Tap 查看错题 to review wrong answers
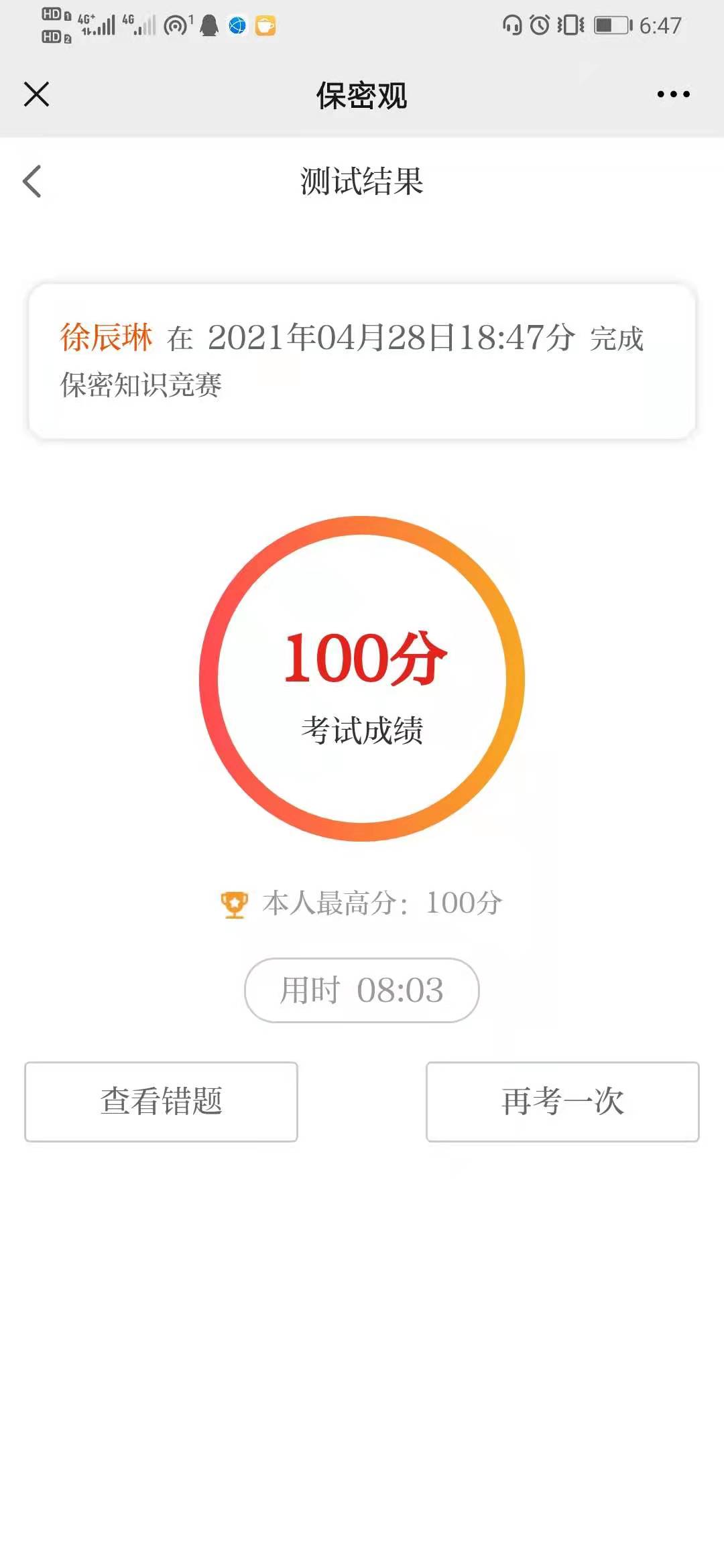Screen dimensions: 724x1568 pyautogui.click(x=161, y=1102)
